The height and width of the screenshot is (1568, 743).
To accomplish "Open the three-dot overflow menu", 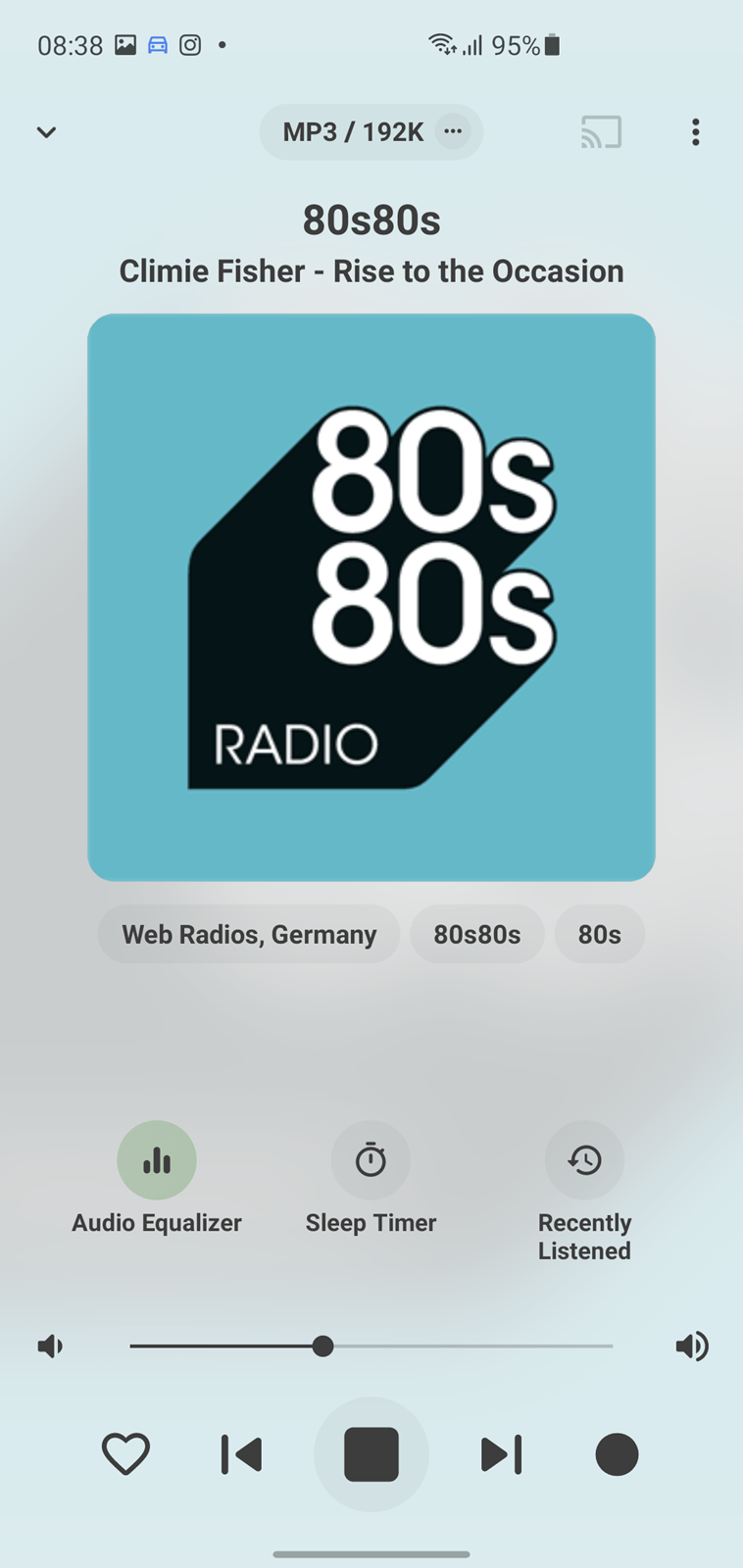I will click(x=696, y=132).
